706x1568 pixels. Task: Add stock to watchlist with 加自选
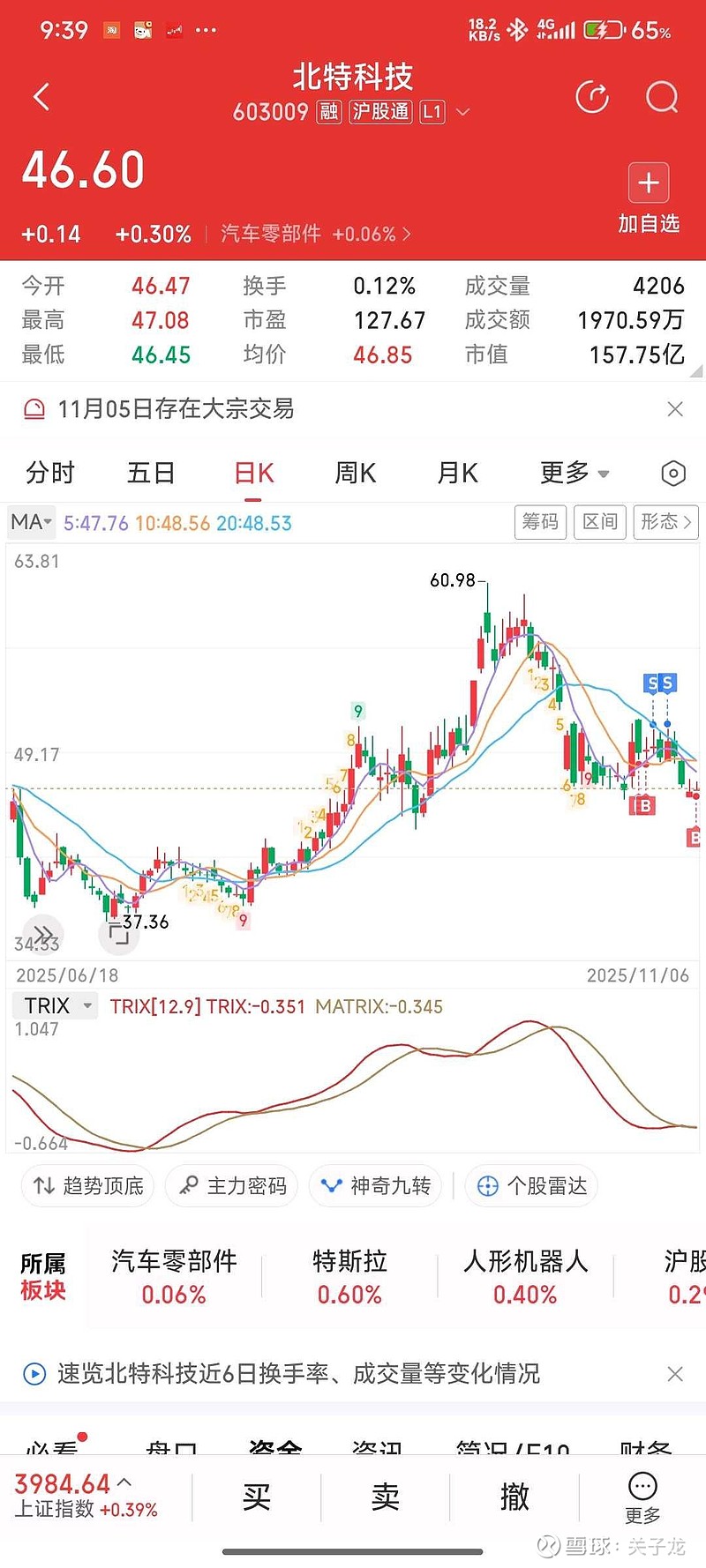649,198
